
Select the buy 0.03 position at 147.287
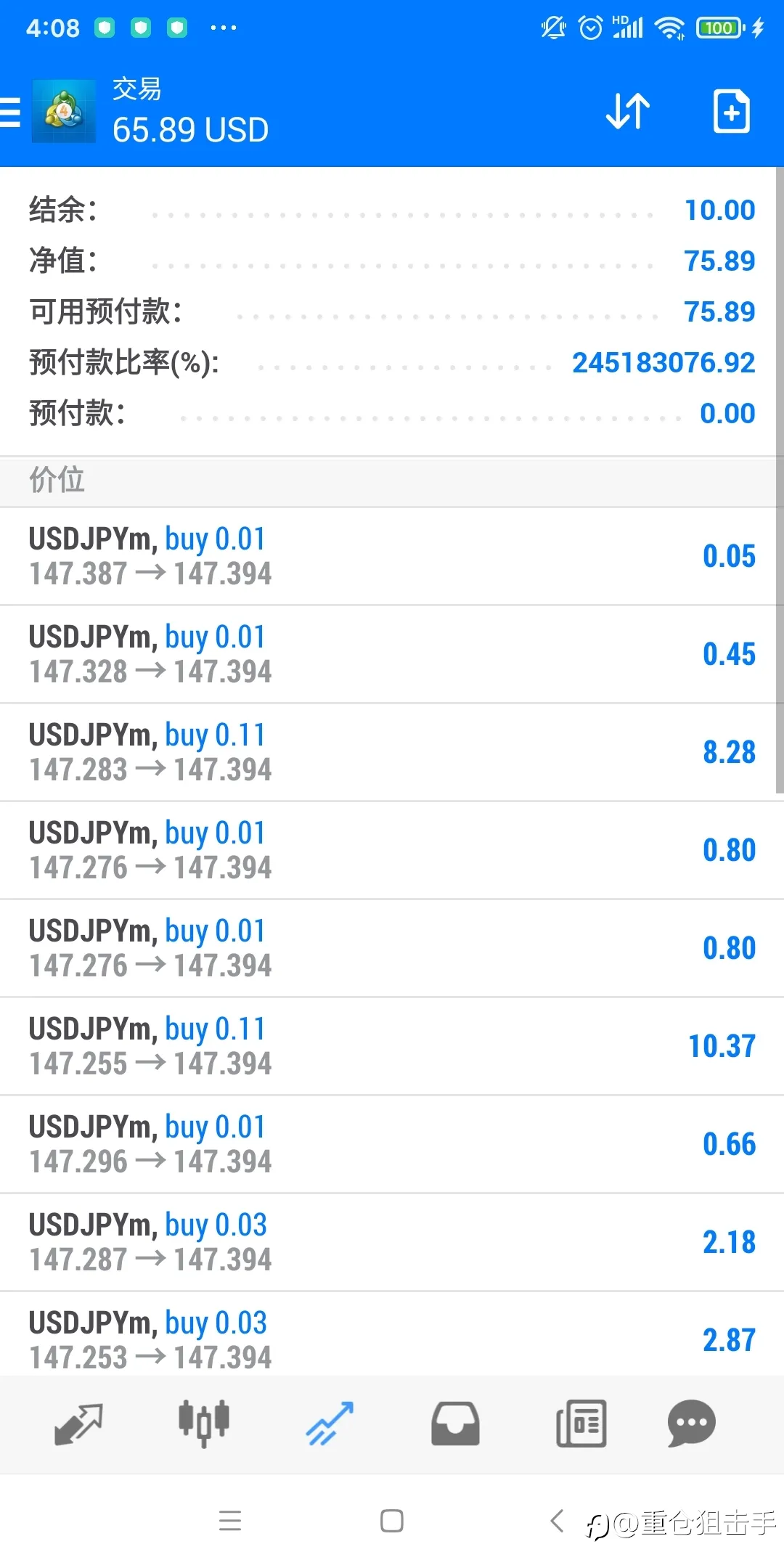(392, 1243)
